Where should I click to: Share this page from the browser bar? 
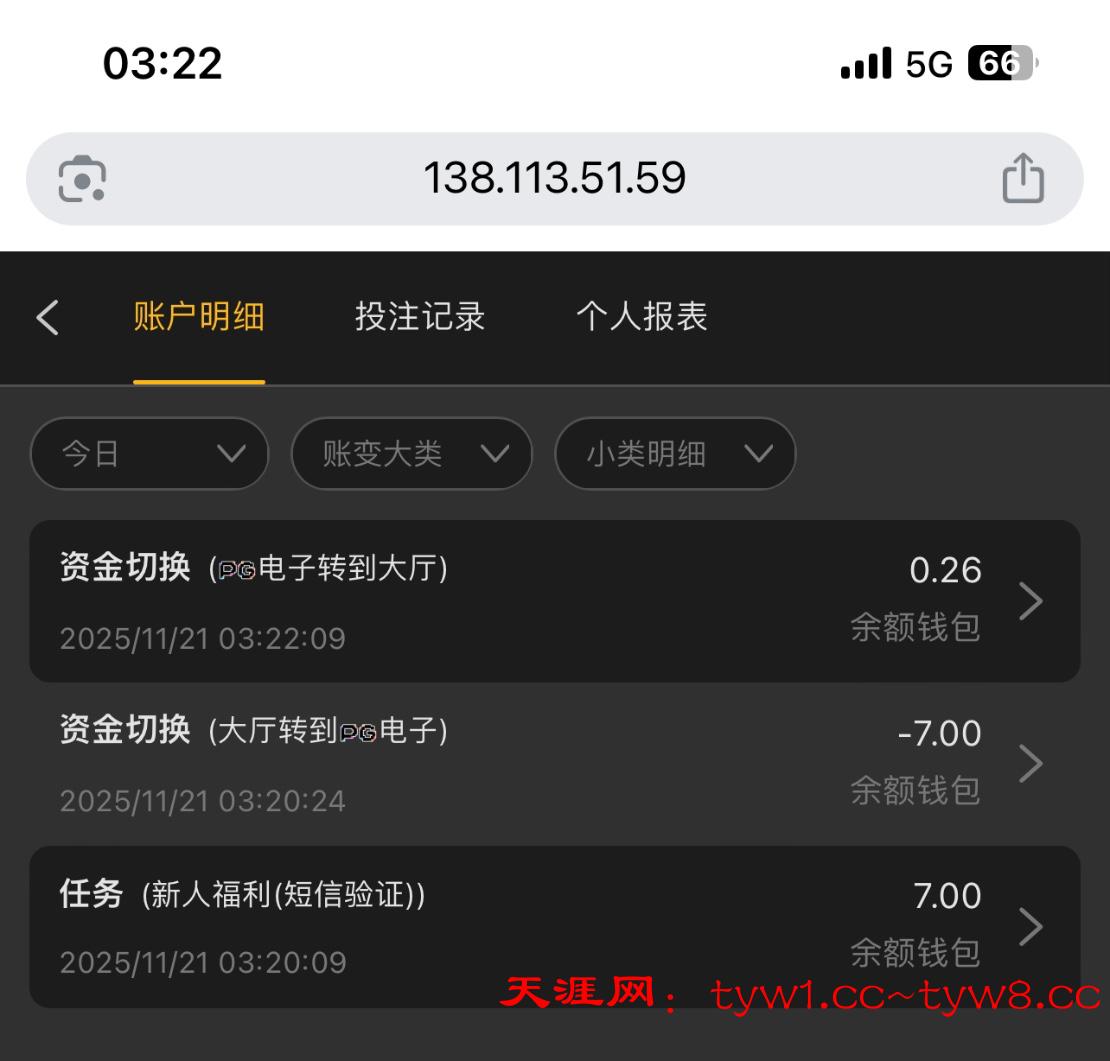[1022, 179]
